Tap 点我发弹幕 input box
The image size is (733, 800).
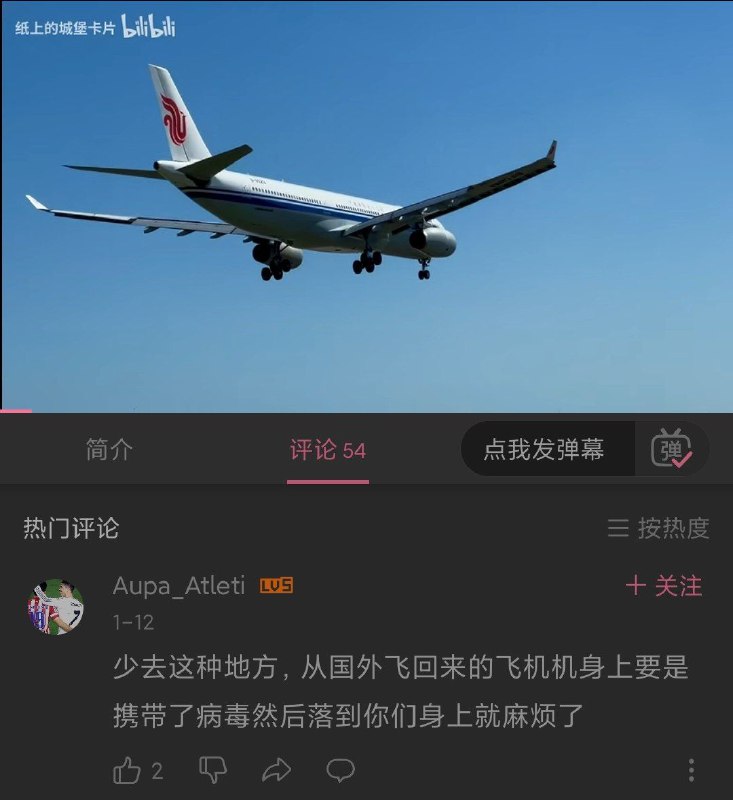click(x=545, y=449)
